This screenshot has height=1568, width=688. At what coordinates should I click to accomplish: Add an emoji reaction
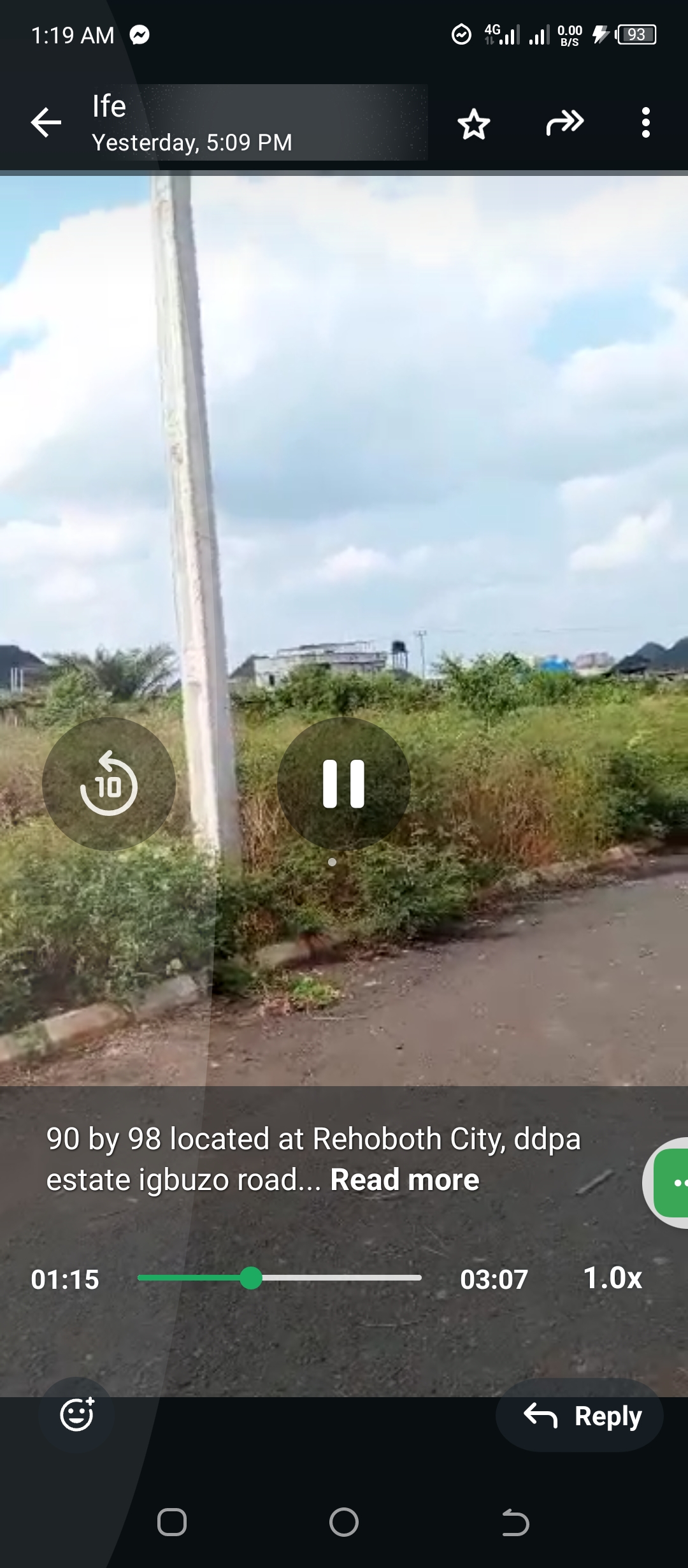77,1414
